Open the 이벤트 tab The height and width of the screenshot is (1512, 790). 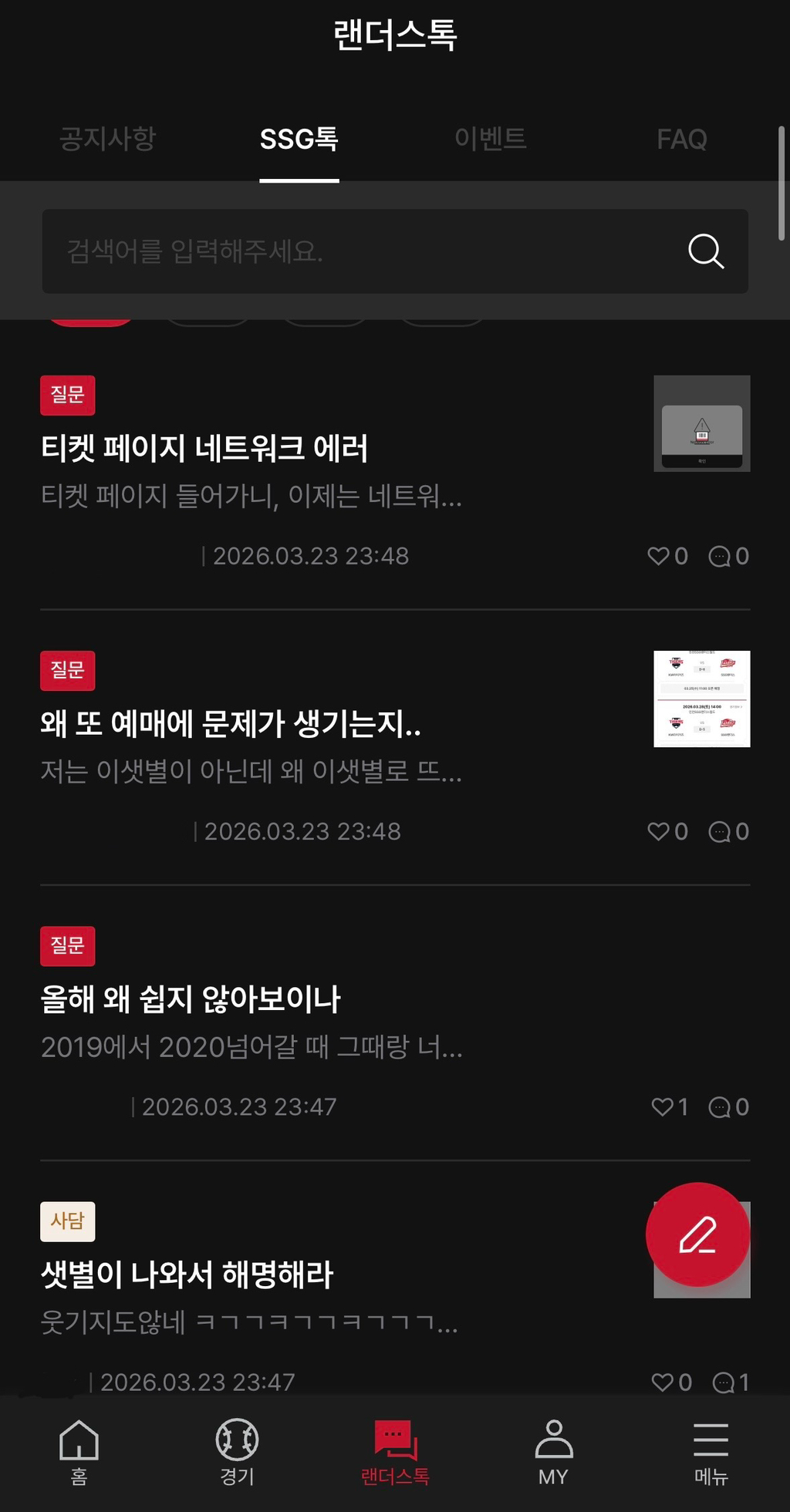490,140
